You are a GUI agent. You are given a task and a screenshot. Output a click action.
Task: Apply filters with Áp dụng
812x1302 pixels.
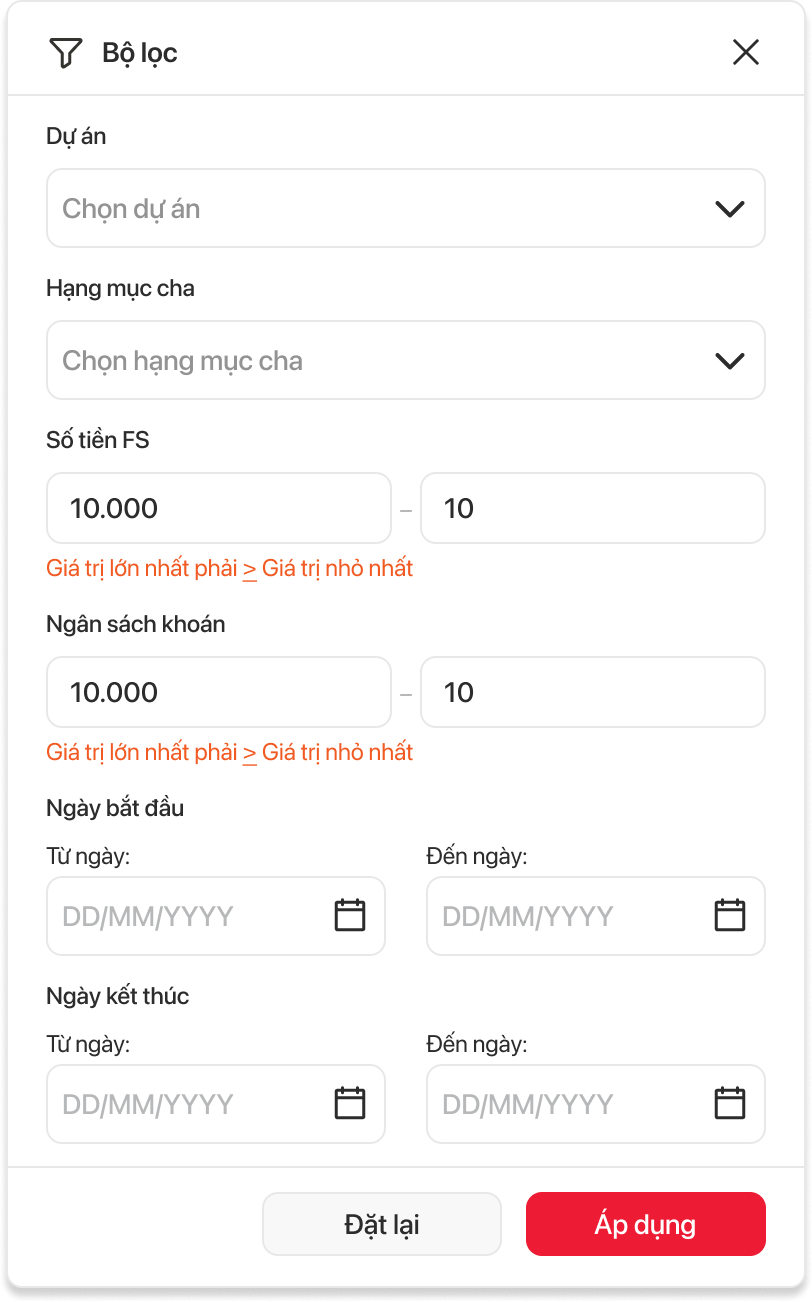(x=645, y=1224)
